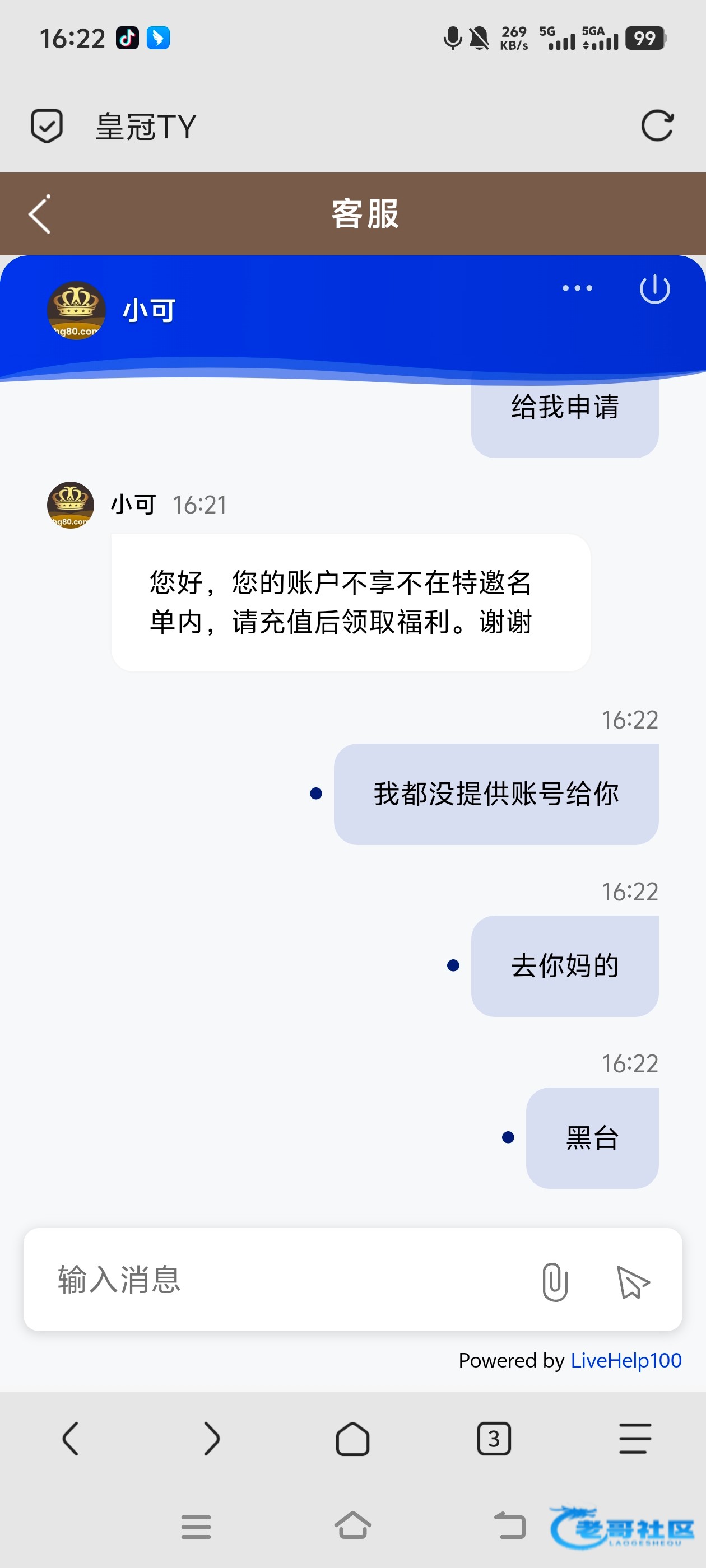This screenshot has width=706, height=1568.
Task: Go forward in the browser
Action: tap(211, 1438)
